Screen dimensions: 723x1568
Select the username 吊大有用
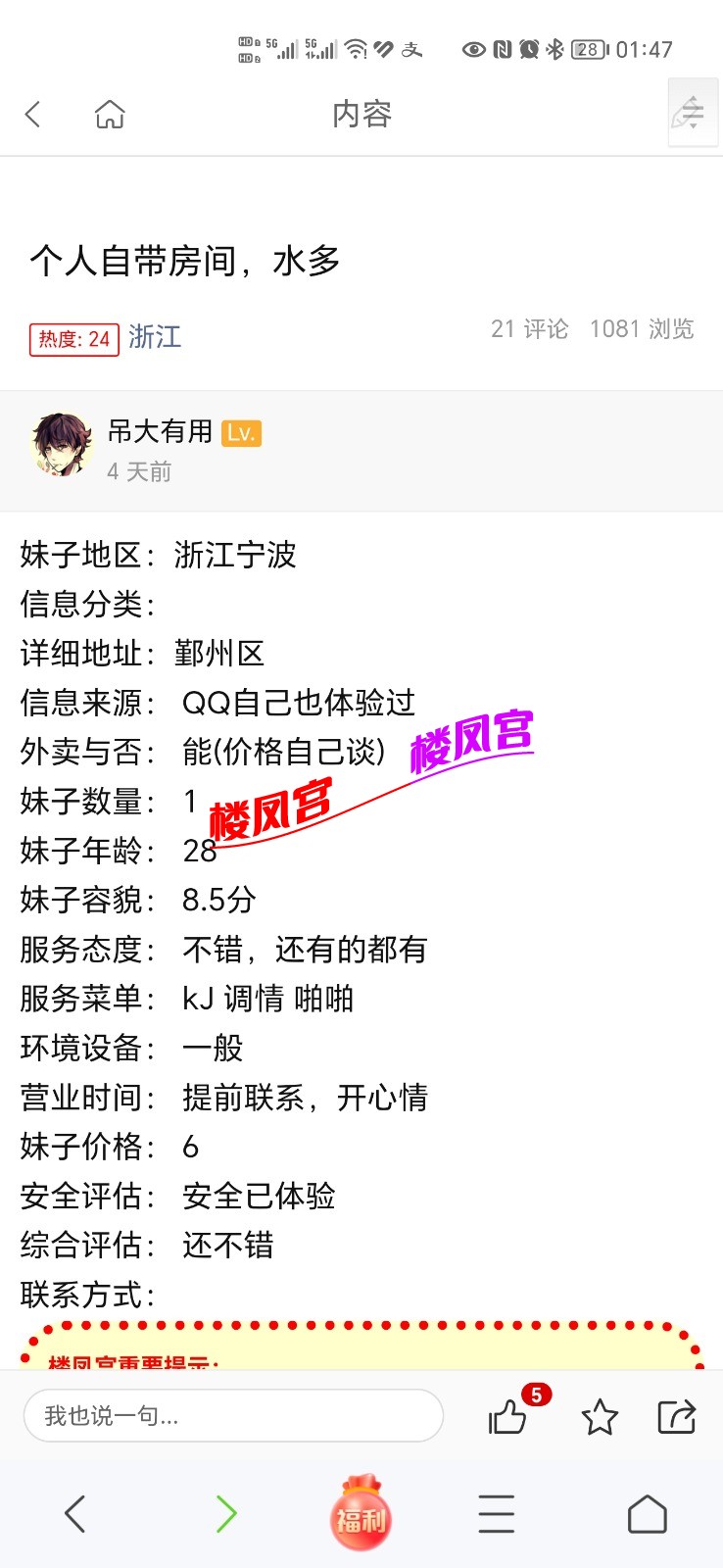pyautogui.click(x=160, y=431)
